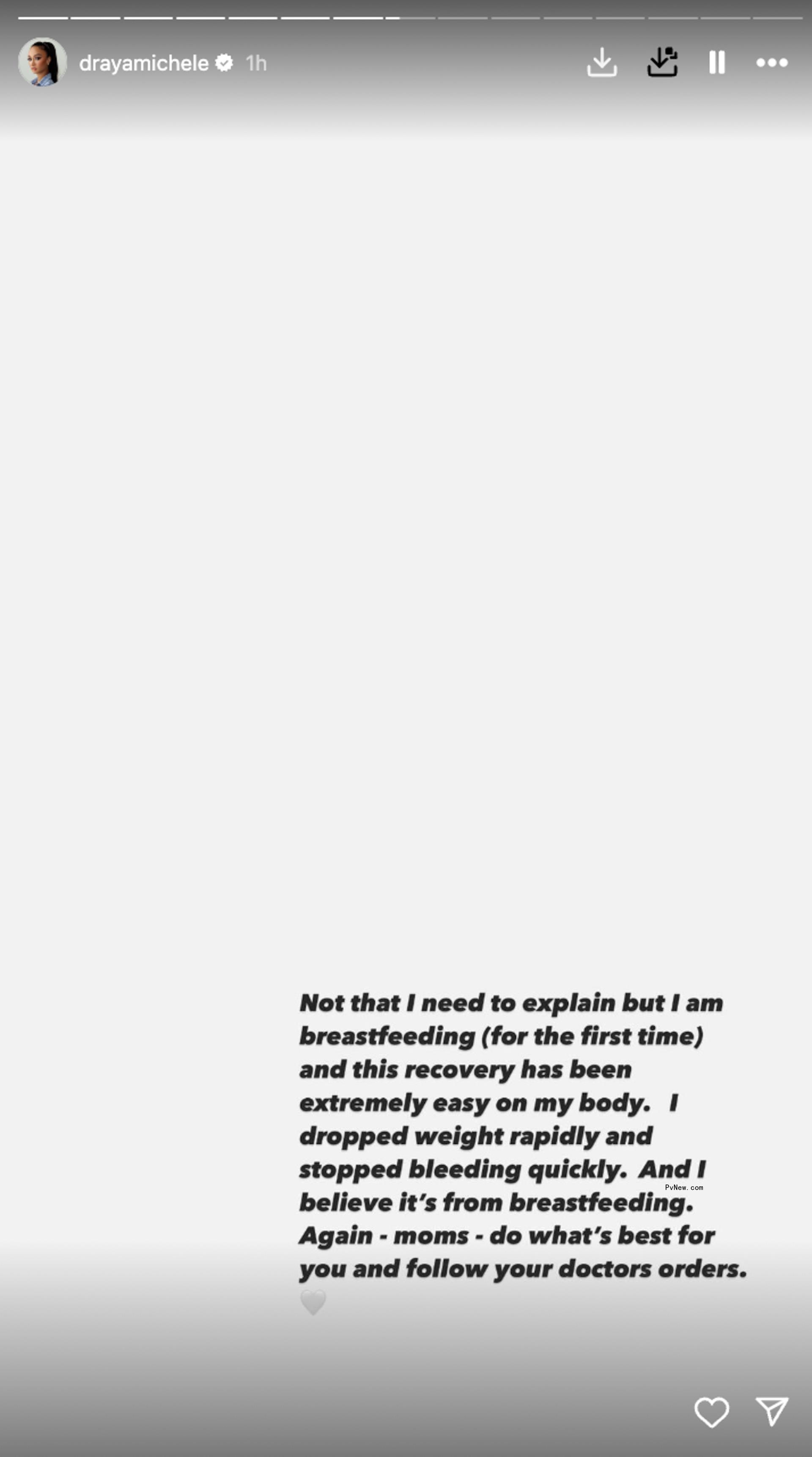The image size is (812, 1457).
Task: Download this story
Action: [601, 62]
